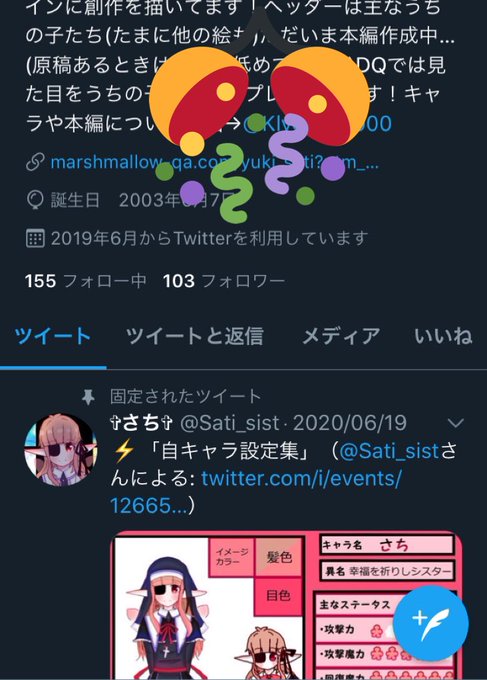Switch to the メディア tab
The width and height of the screenshot is (487, 680).
[x=341, y=337]
